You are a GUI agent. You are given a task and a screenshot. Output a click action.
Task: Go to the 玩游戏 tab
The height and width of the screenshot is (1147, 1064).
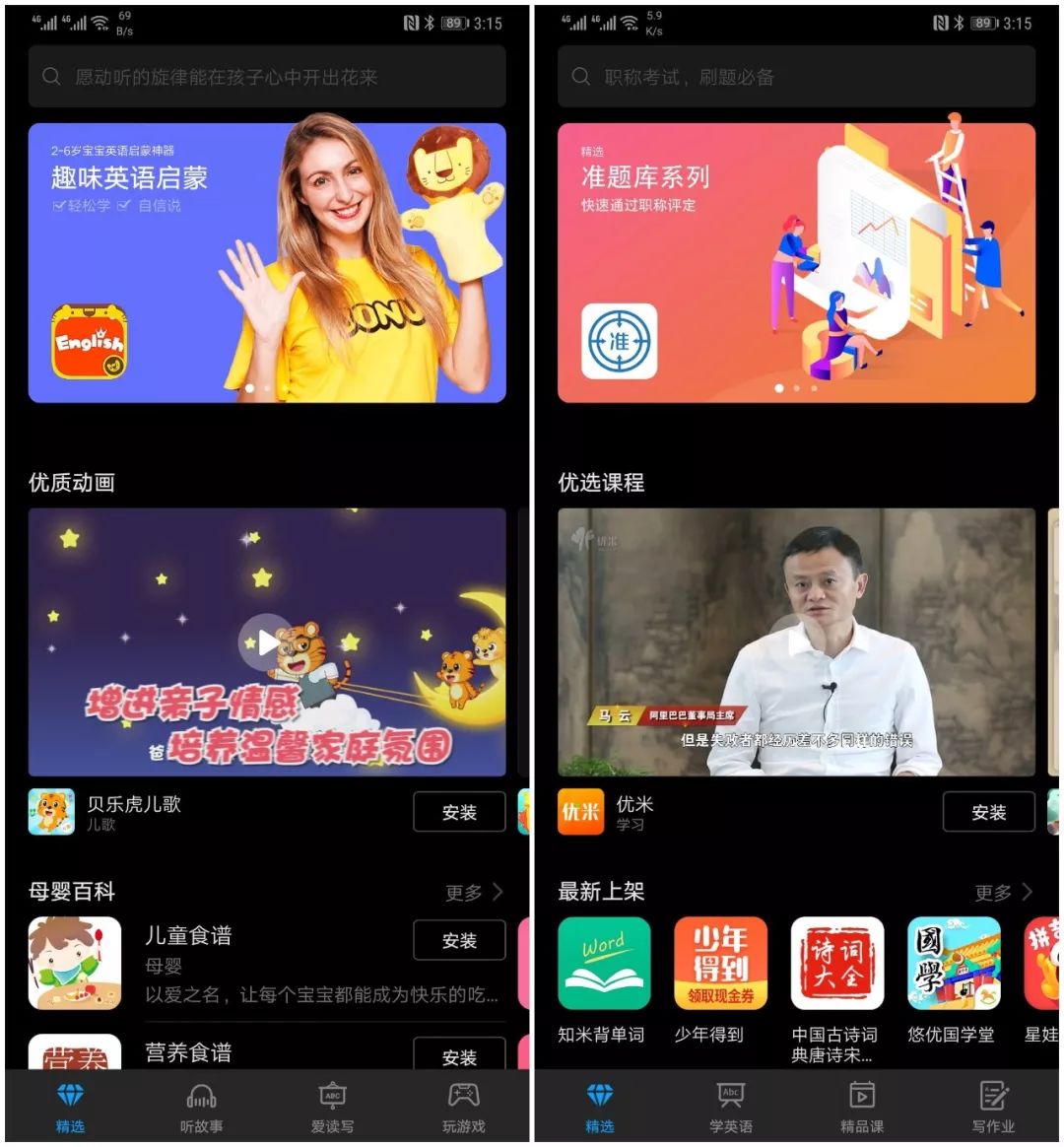(x=463, y=1108)
